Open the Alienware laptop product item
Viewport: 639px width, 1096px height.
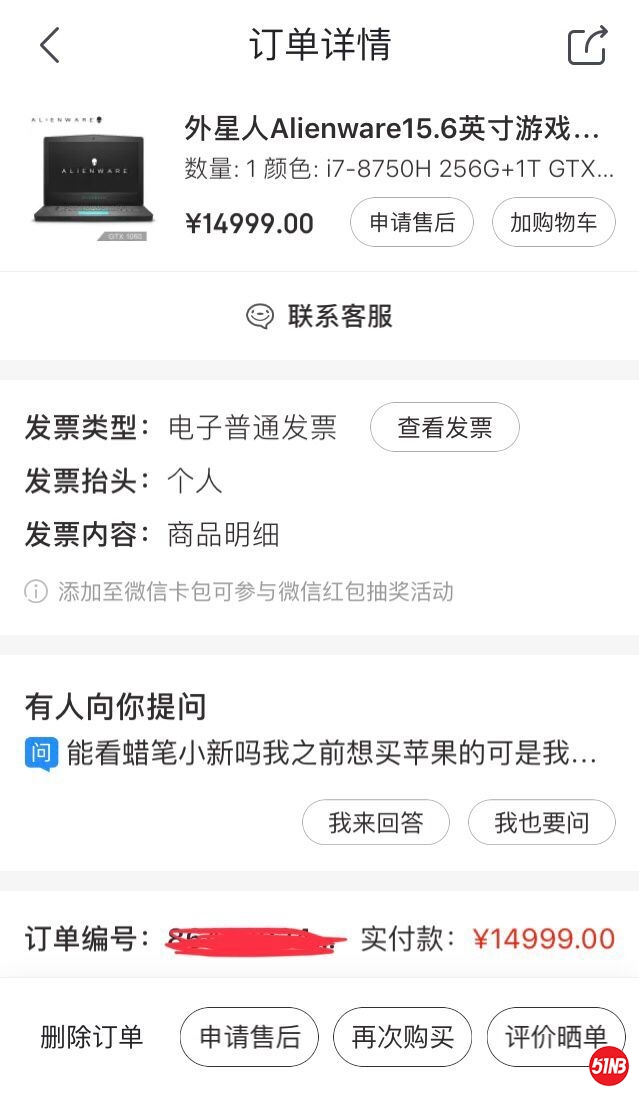pos(392,129)
